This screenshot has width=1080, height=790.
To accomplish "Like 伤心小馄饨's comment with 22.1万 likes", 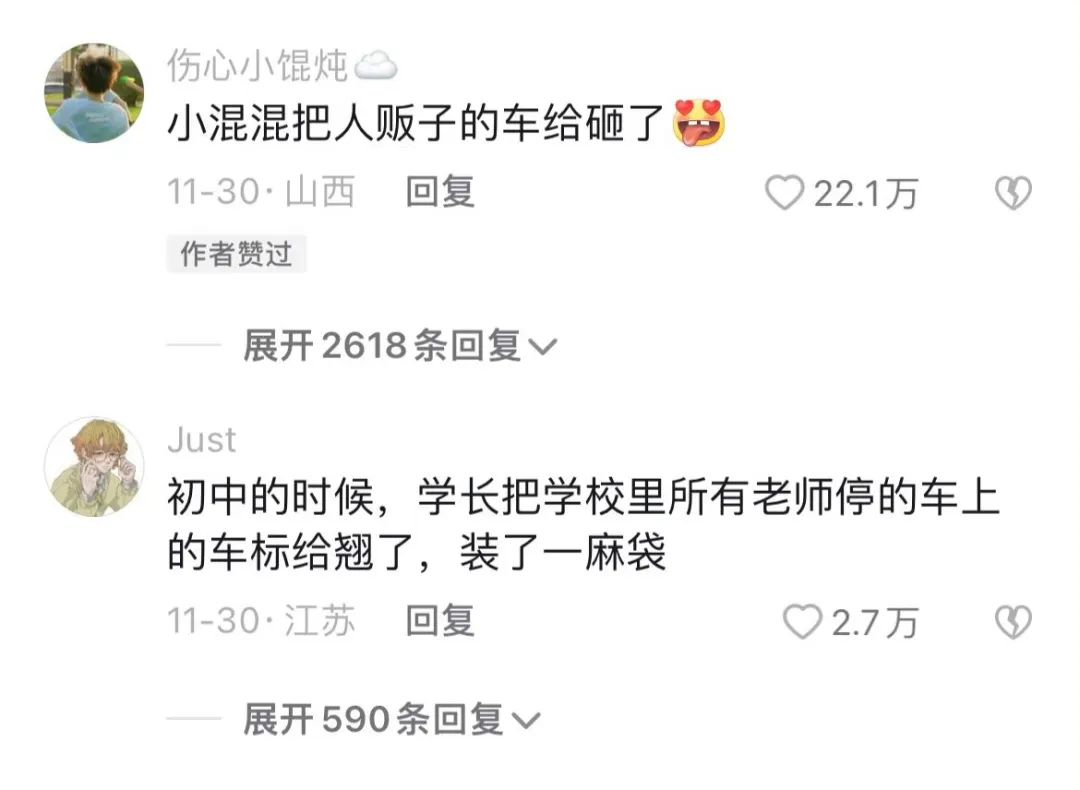I will click(x=785, y=194).
